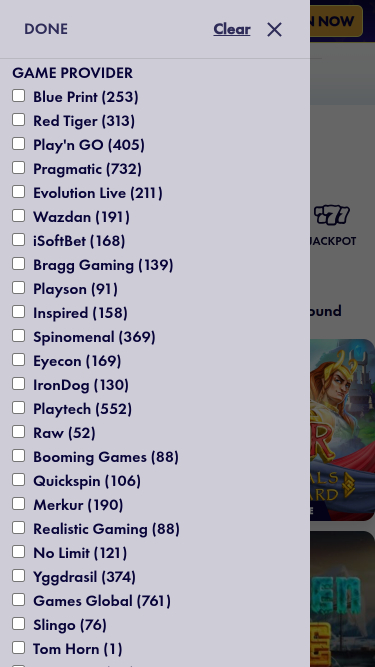
Task: Check Games Global provider box
Action: 19,600
